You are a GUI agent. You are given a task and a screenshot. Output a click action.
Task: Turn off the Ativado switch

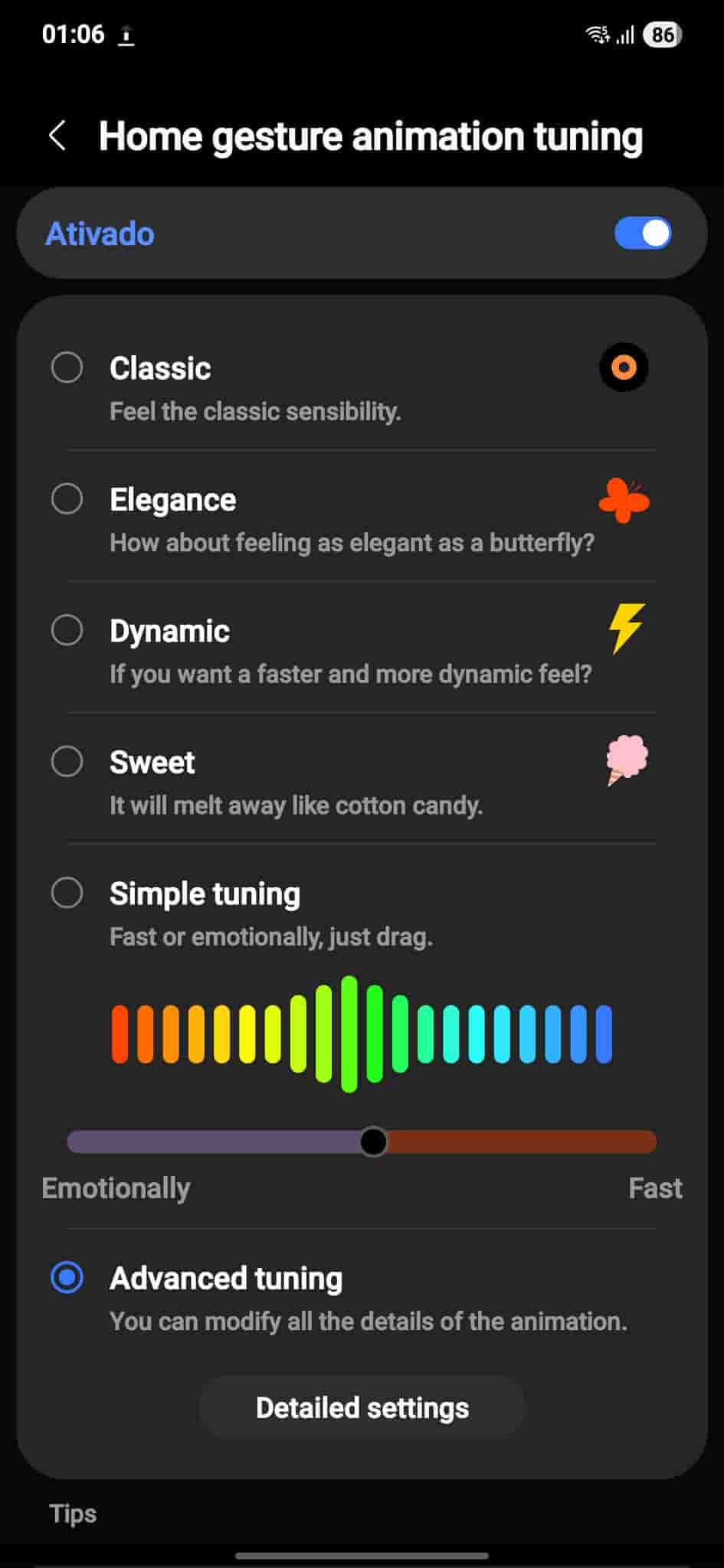[642, 234]
